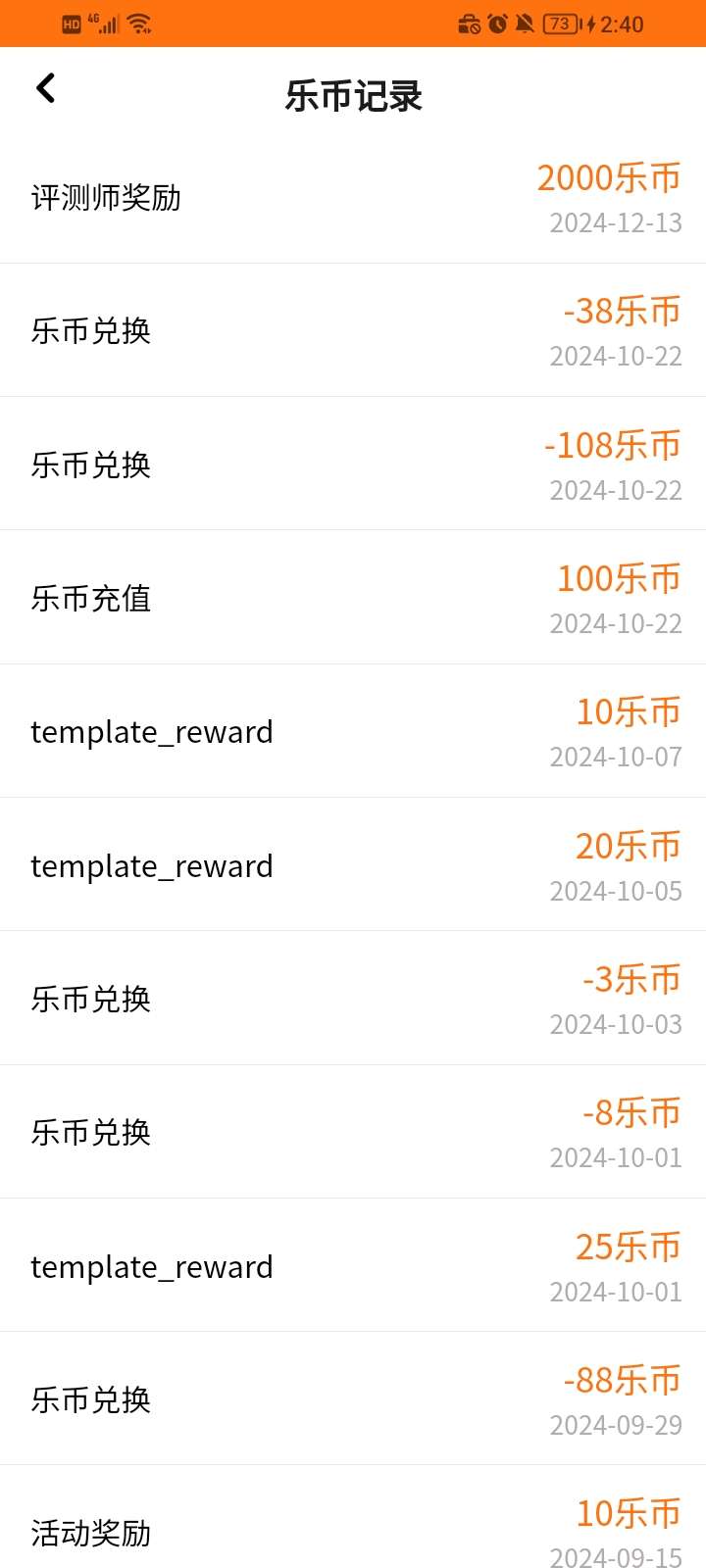The height and width of the screenshot is (1568, 706).
Task: Go back from the 乐币记录 page
Action: [x=45, y=89]
